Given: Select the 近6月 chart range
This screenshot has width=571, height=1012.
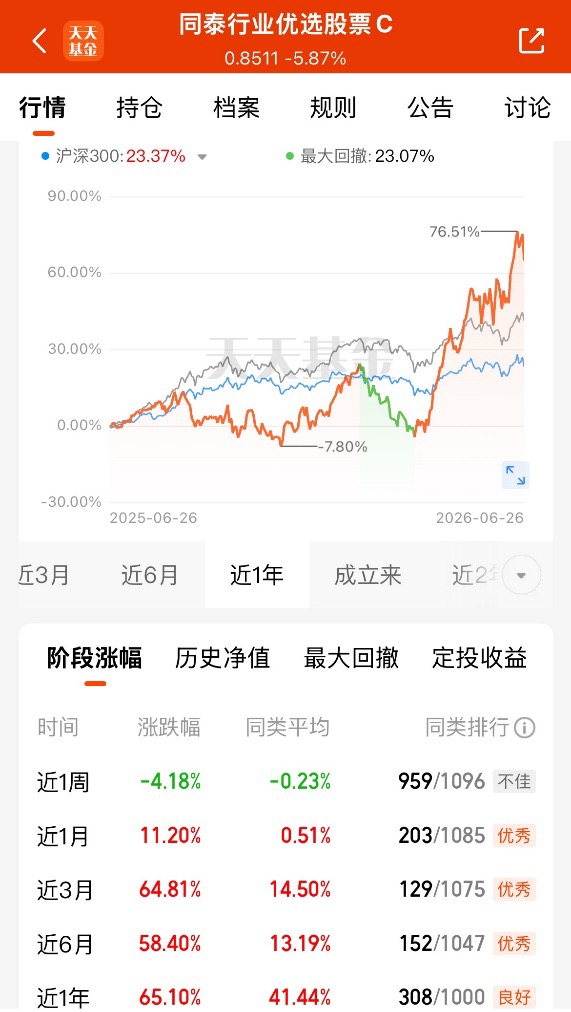Looking at the screenshot, I should coord(150,574).
